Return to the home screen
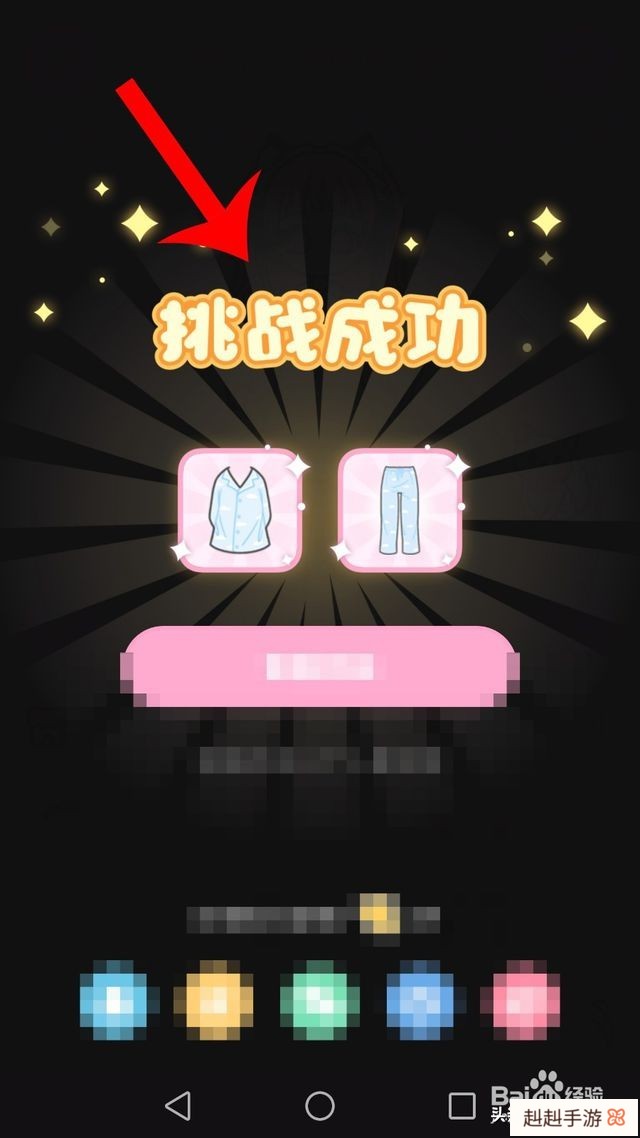 (320, 1105)
